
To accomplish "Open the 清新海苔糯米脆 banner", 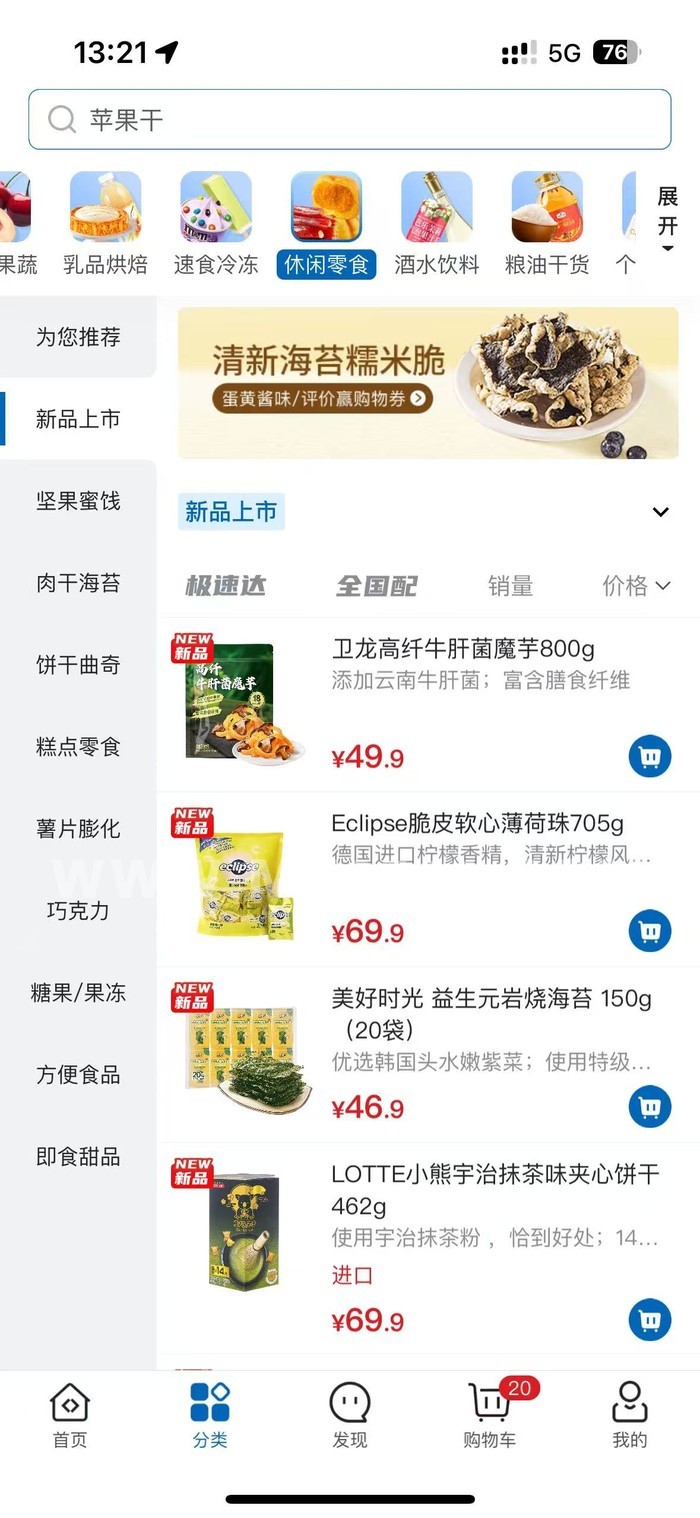I will tap(428, 383).
